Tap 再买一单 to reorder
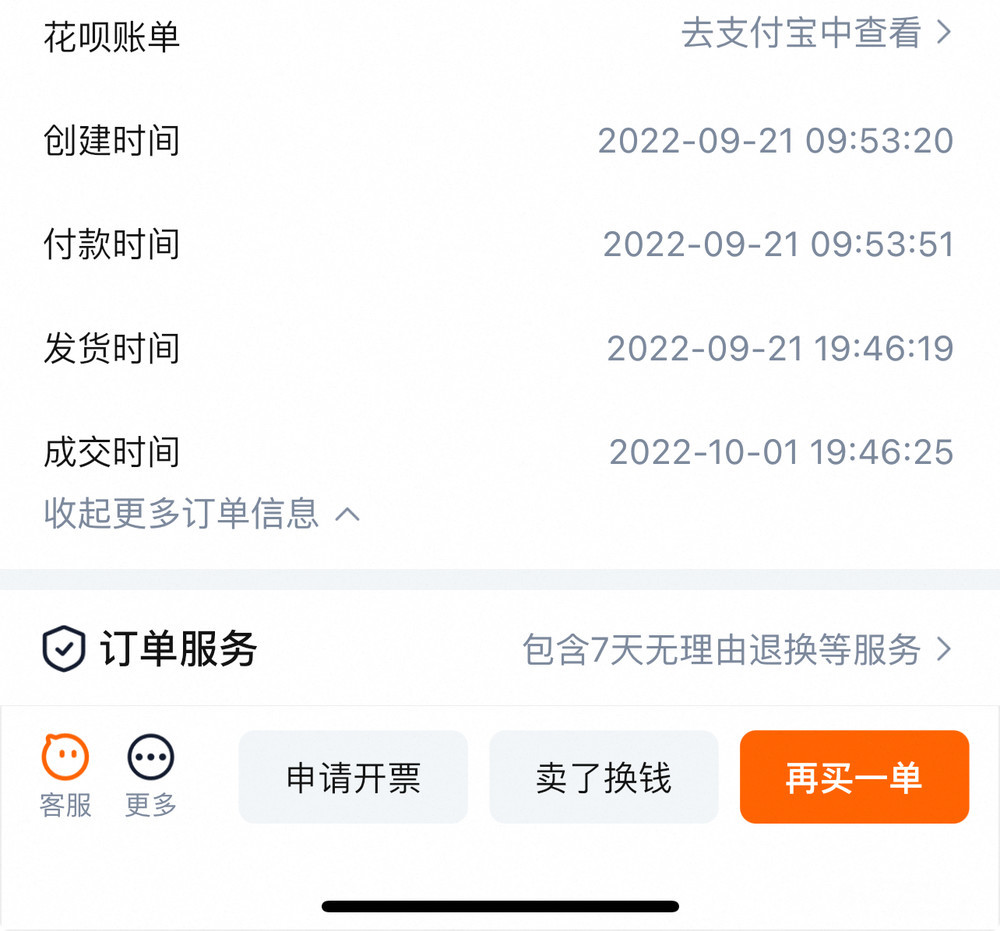 (854, 777)
